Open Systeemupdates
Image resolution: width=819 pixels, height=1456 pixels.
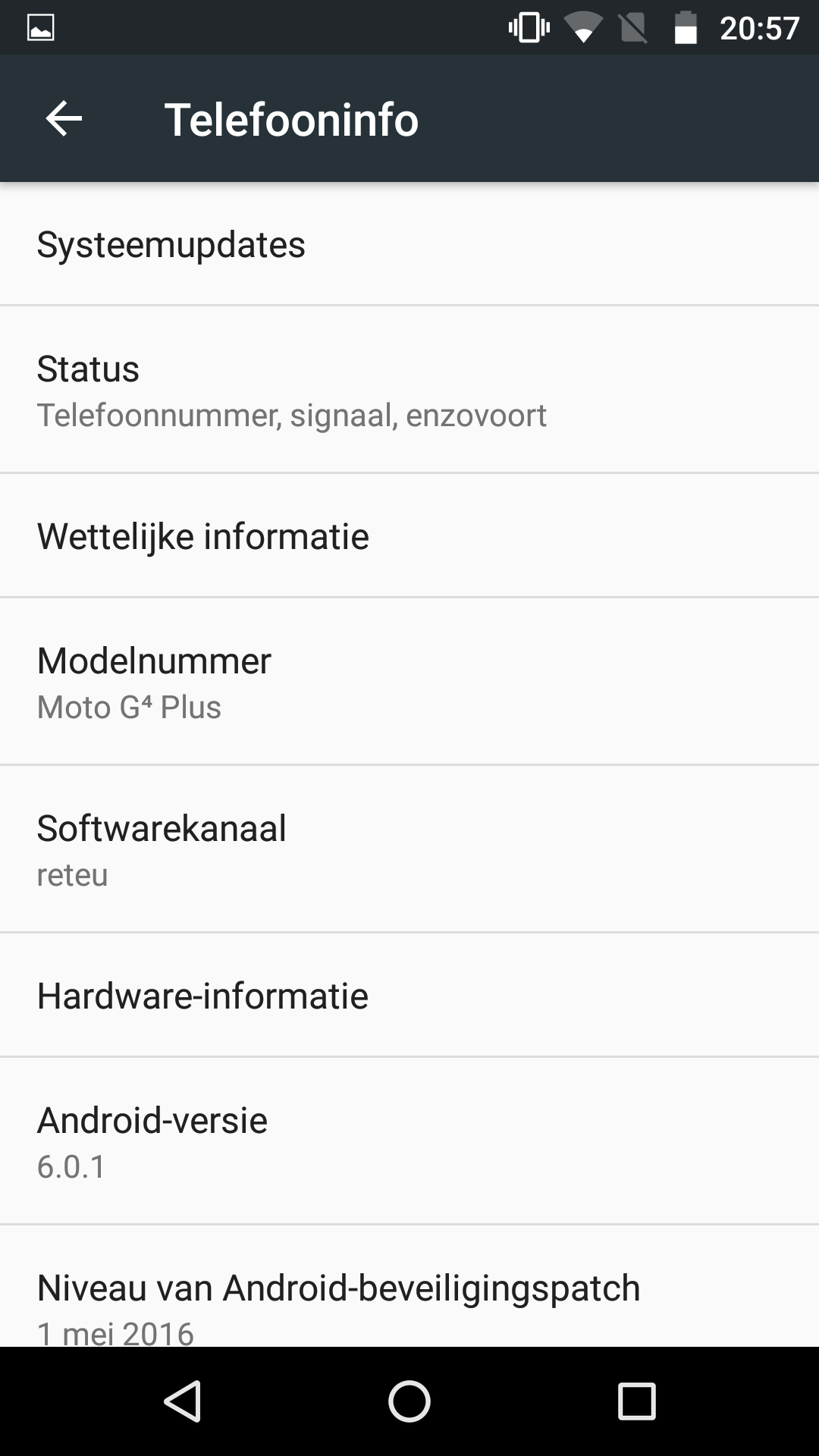[x=409, y=244]
